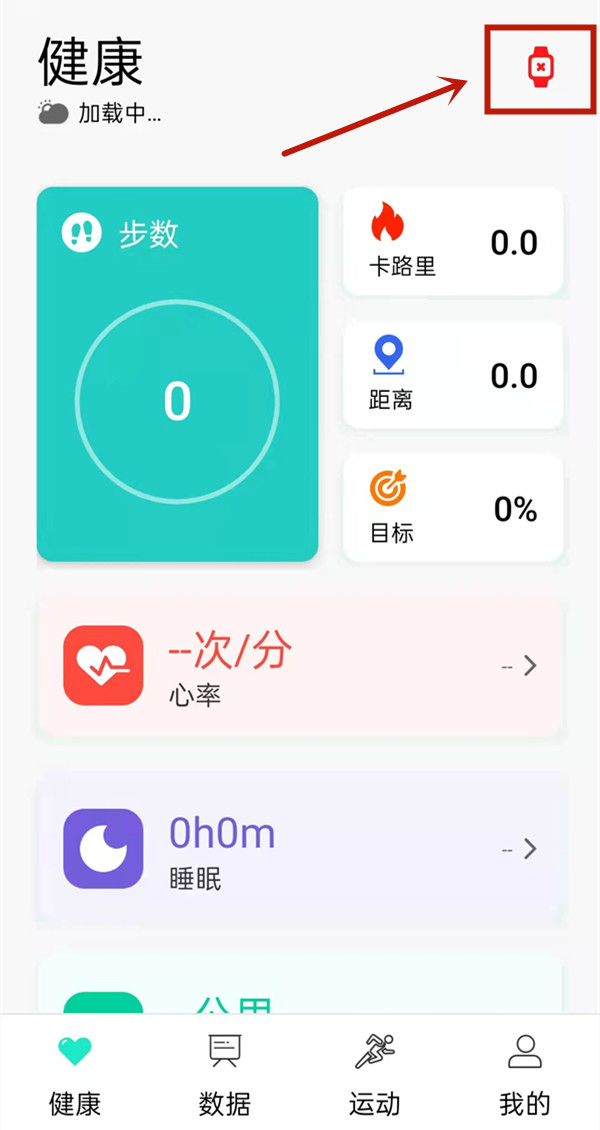Open the 我的 profile tab

(x=524, y=1074)
